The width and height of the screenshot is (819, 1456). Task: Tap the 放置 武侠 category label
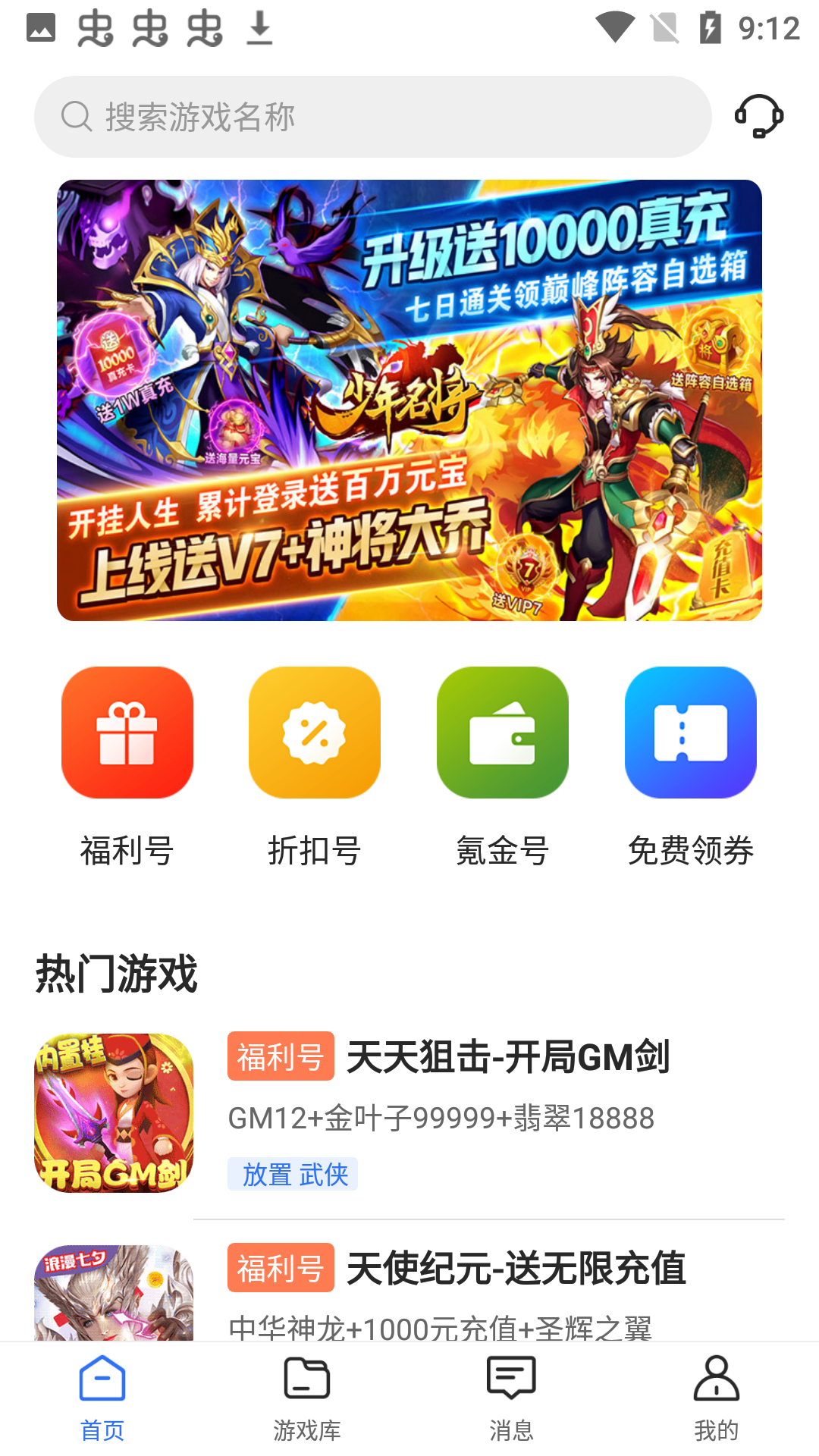[x=293, y=1174]
